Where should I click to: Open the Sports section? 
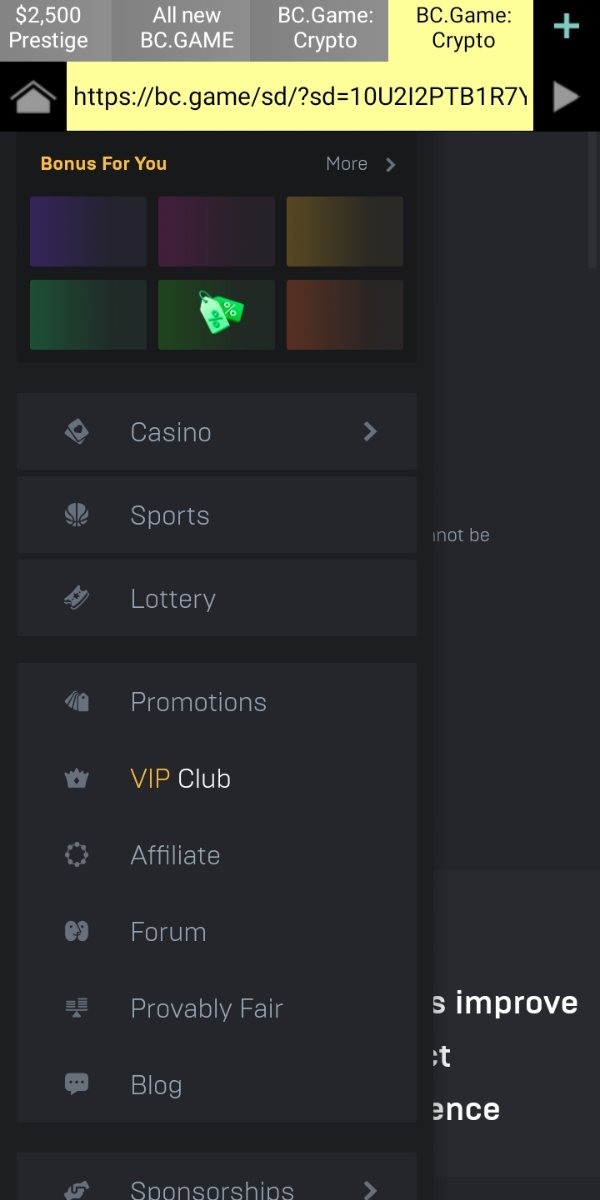(x=217, y=515)
